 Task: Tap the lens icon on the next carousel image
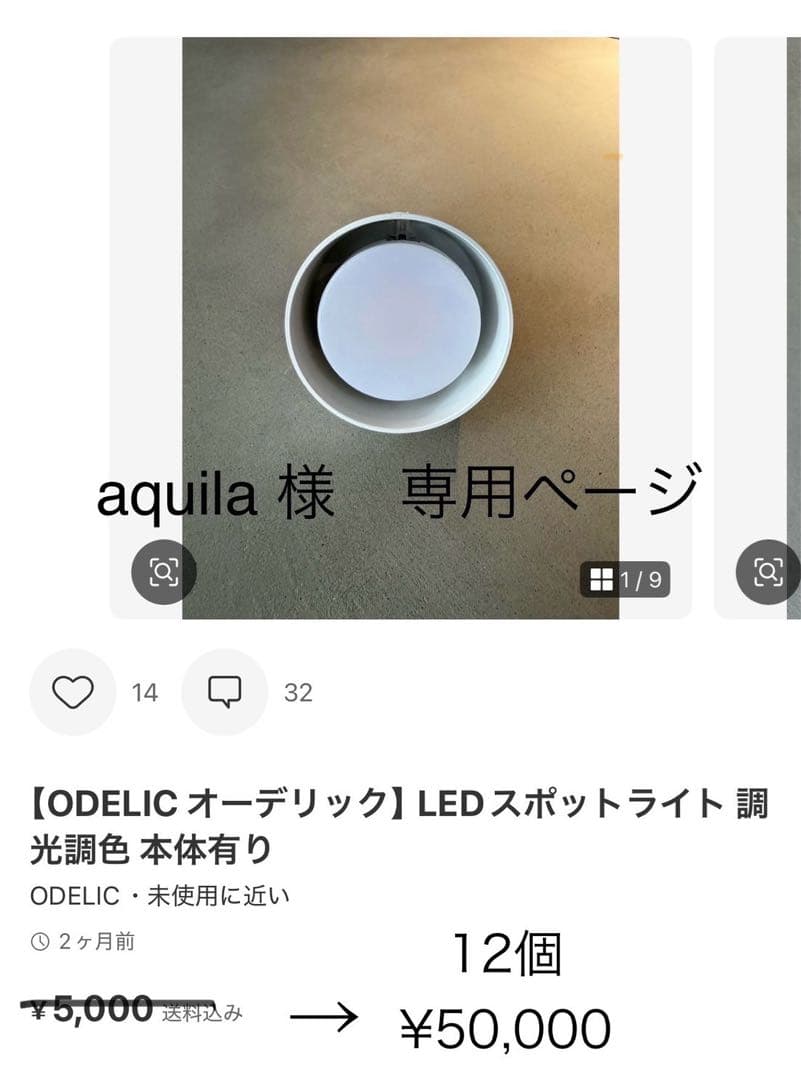768,571
